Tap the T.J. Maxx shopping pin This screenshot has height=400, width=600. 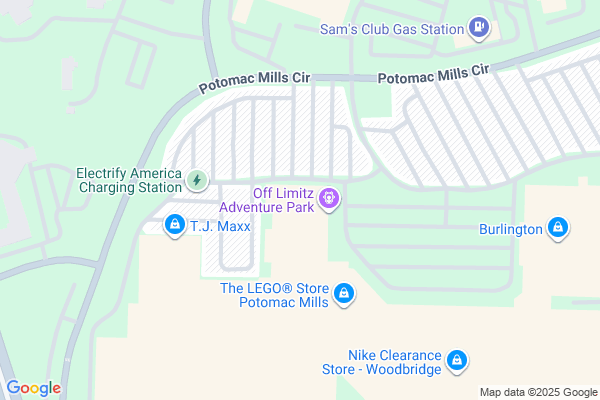[175, 225]
